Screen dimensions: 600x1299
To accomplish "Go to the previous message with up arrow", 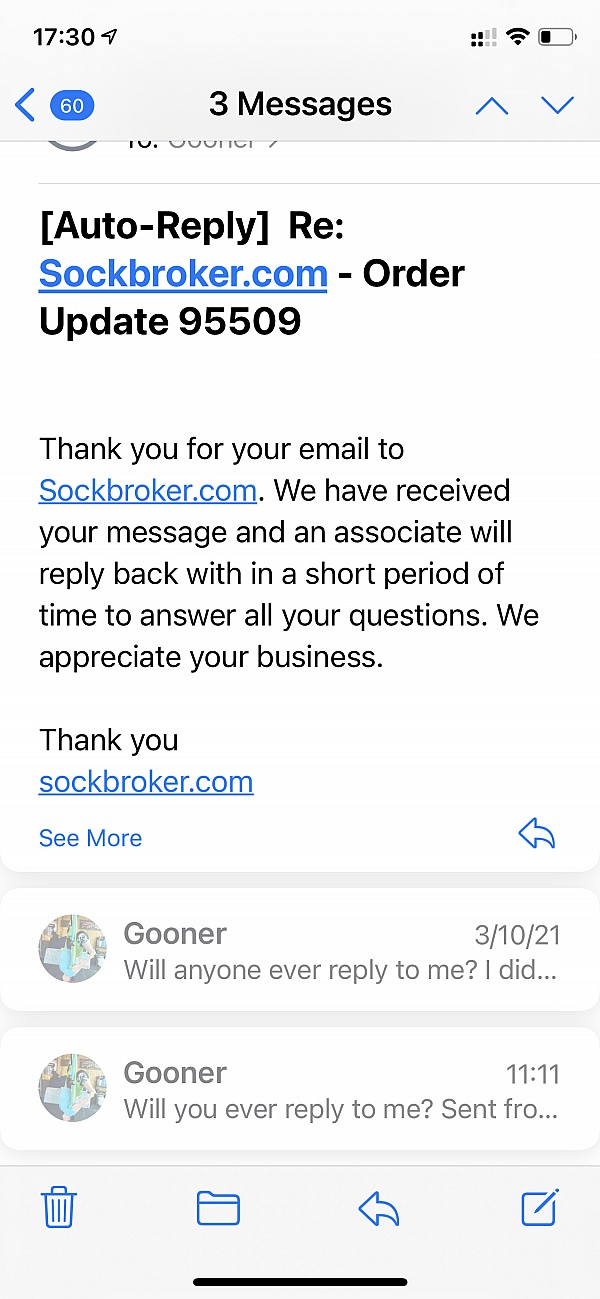I will coord(491,105).
